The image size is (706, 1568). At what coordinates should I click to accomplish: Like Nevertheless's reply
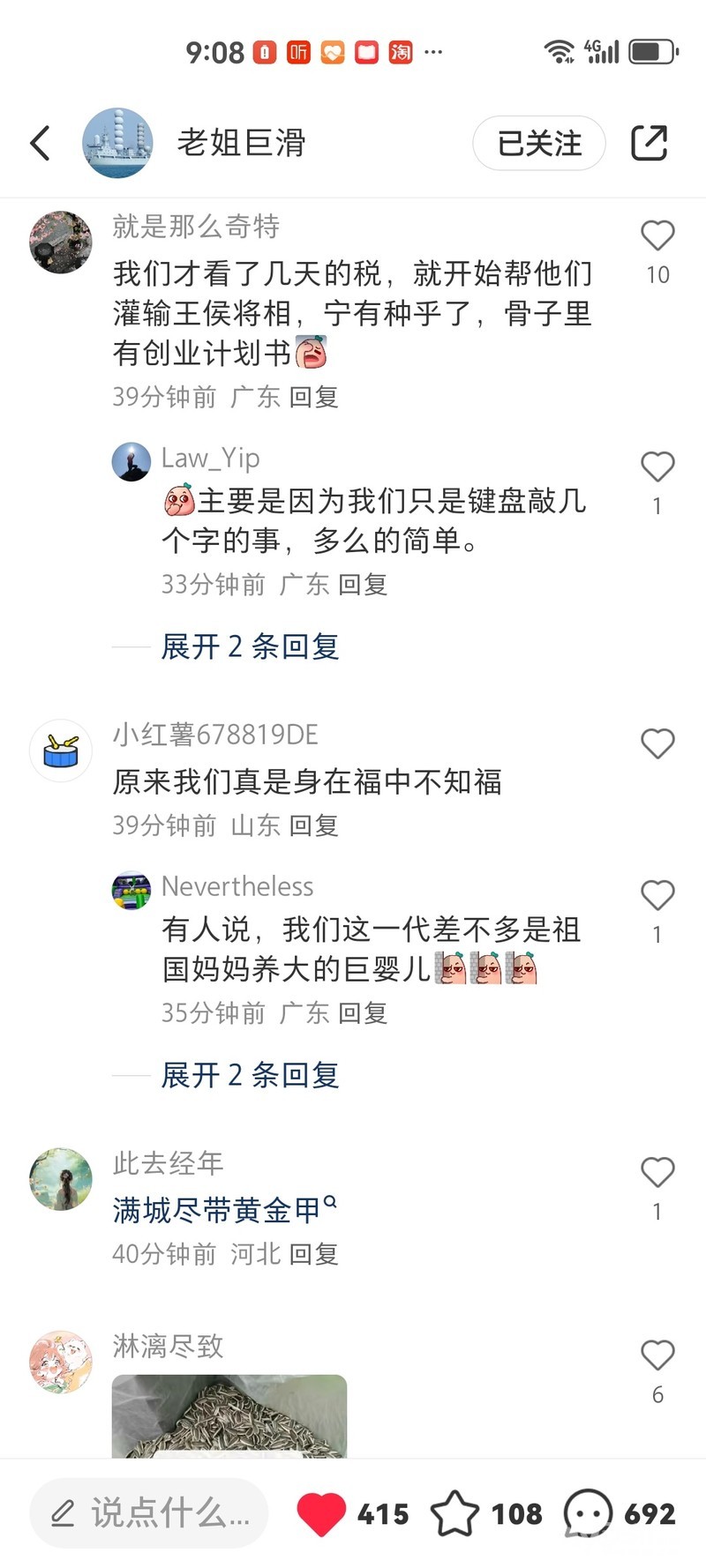tap(657, 896)
